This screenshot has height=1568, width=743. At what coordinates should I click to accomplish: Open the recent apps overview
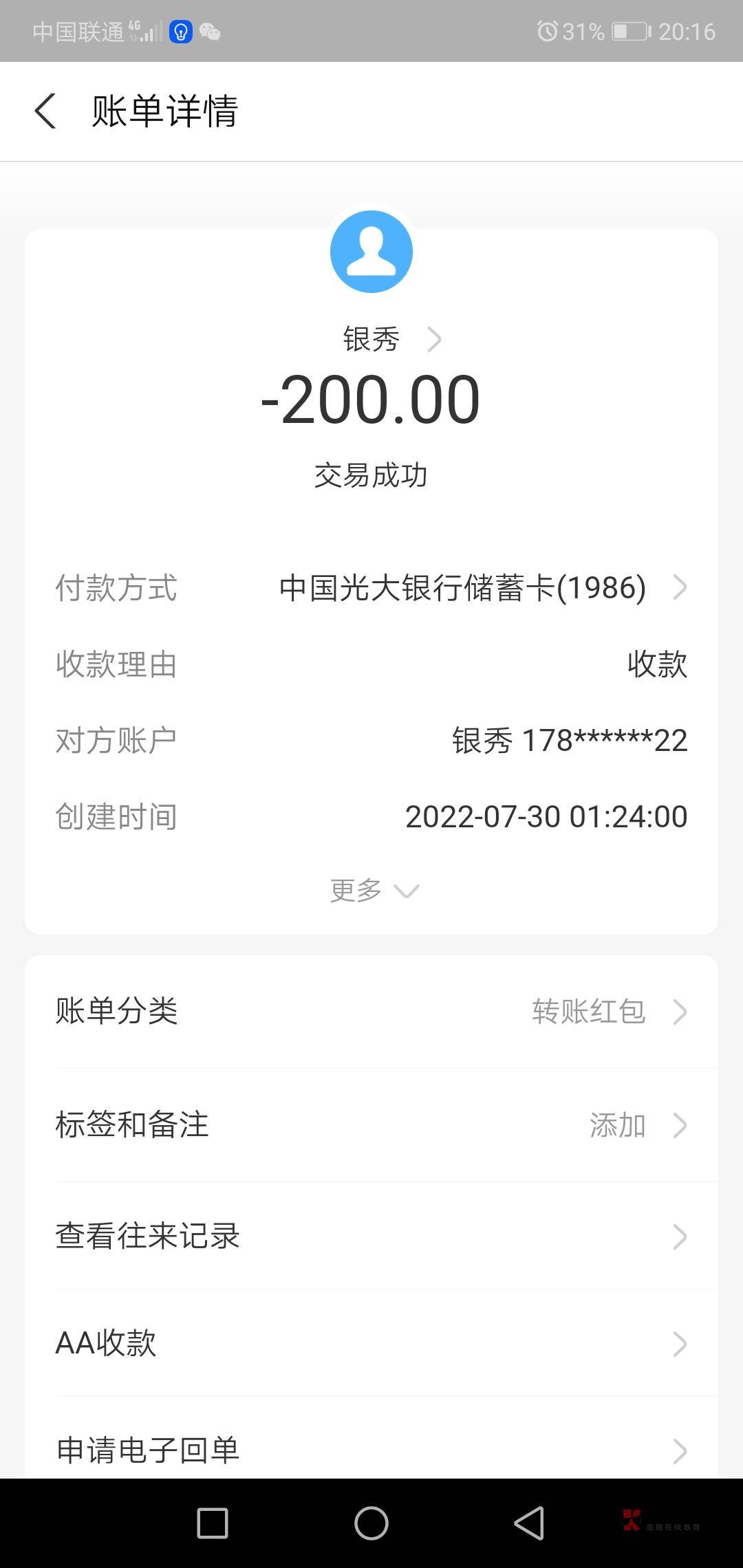213,1523
